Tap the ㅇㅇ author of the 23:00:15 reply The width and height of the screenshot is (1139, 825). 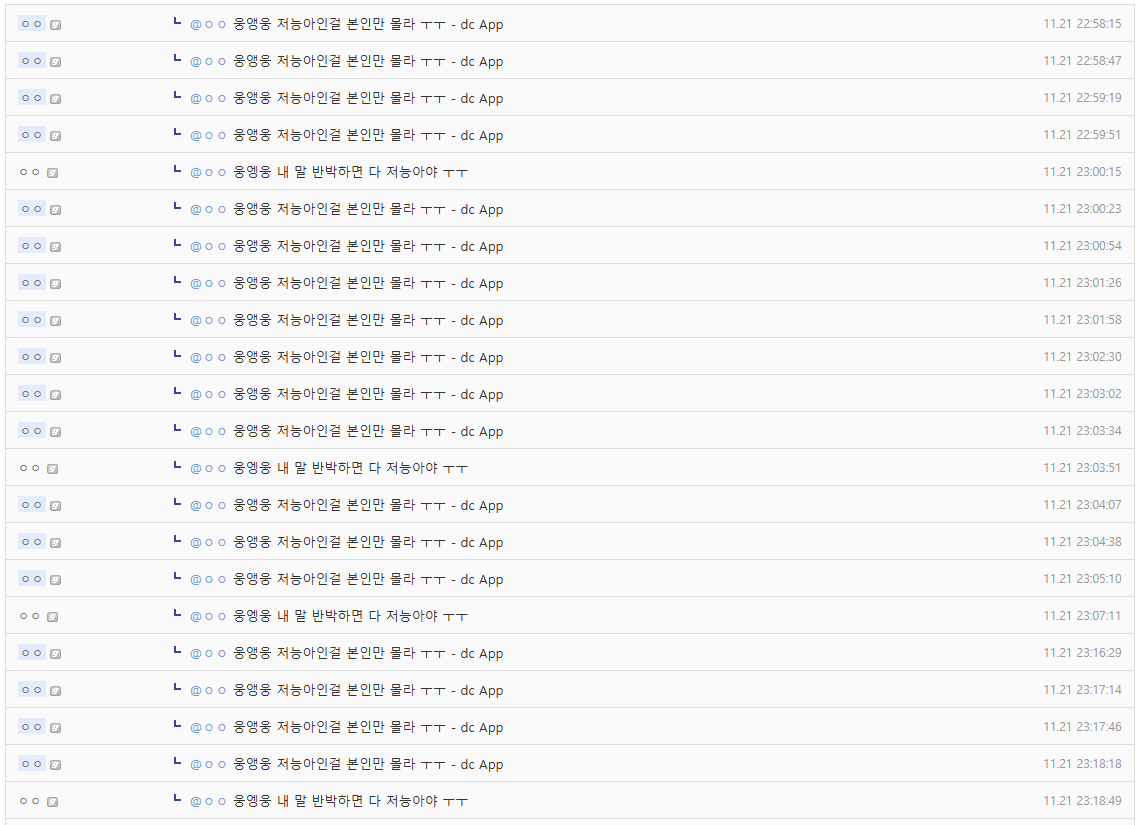[30, 172]
